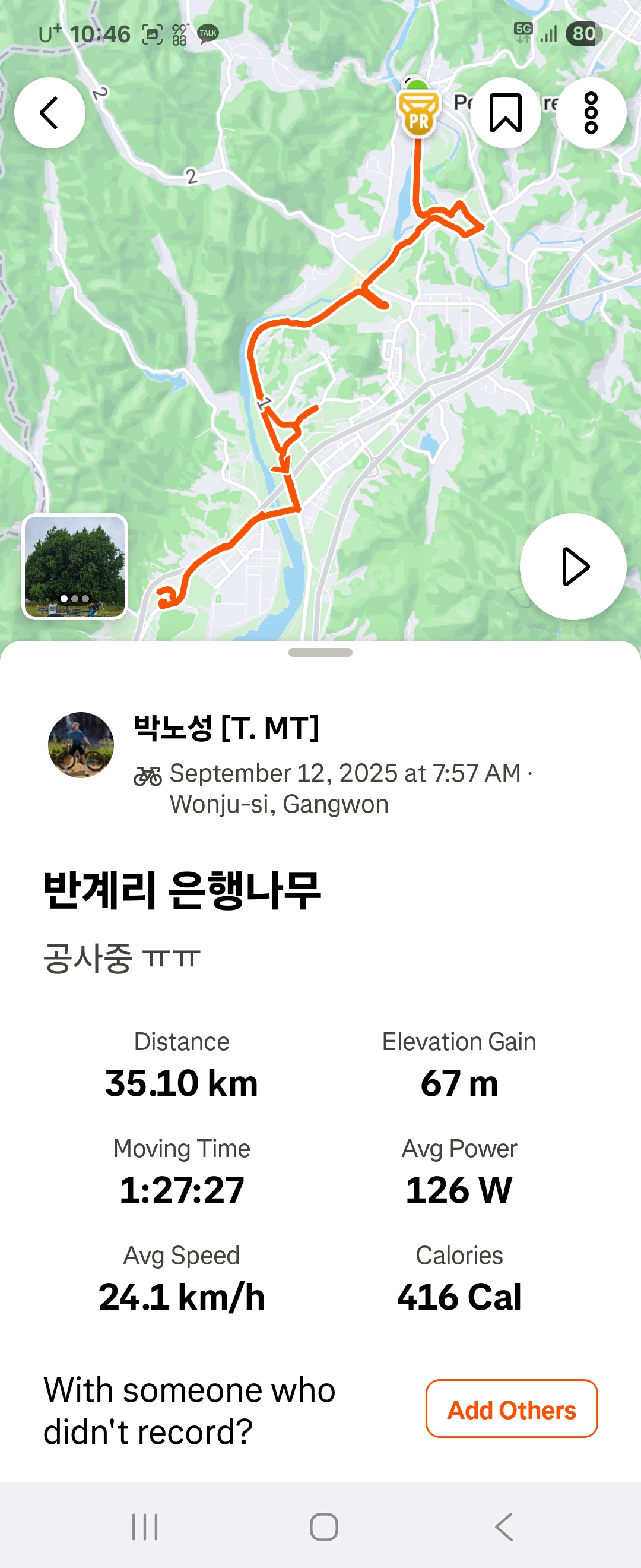Bookmark this activity route
This screenshot has height=1568, width=641.
tap(505, 113)
